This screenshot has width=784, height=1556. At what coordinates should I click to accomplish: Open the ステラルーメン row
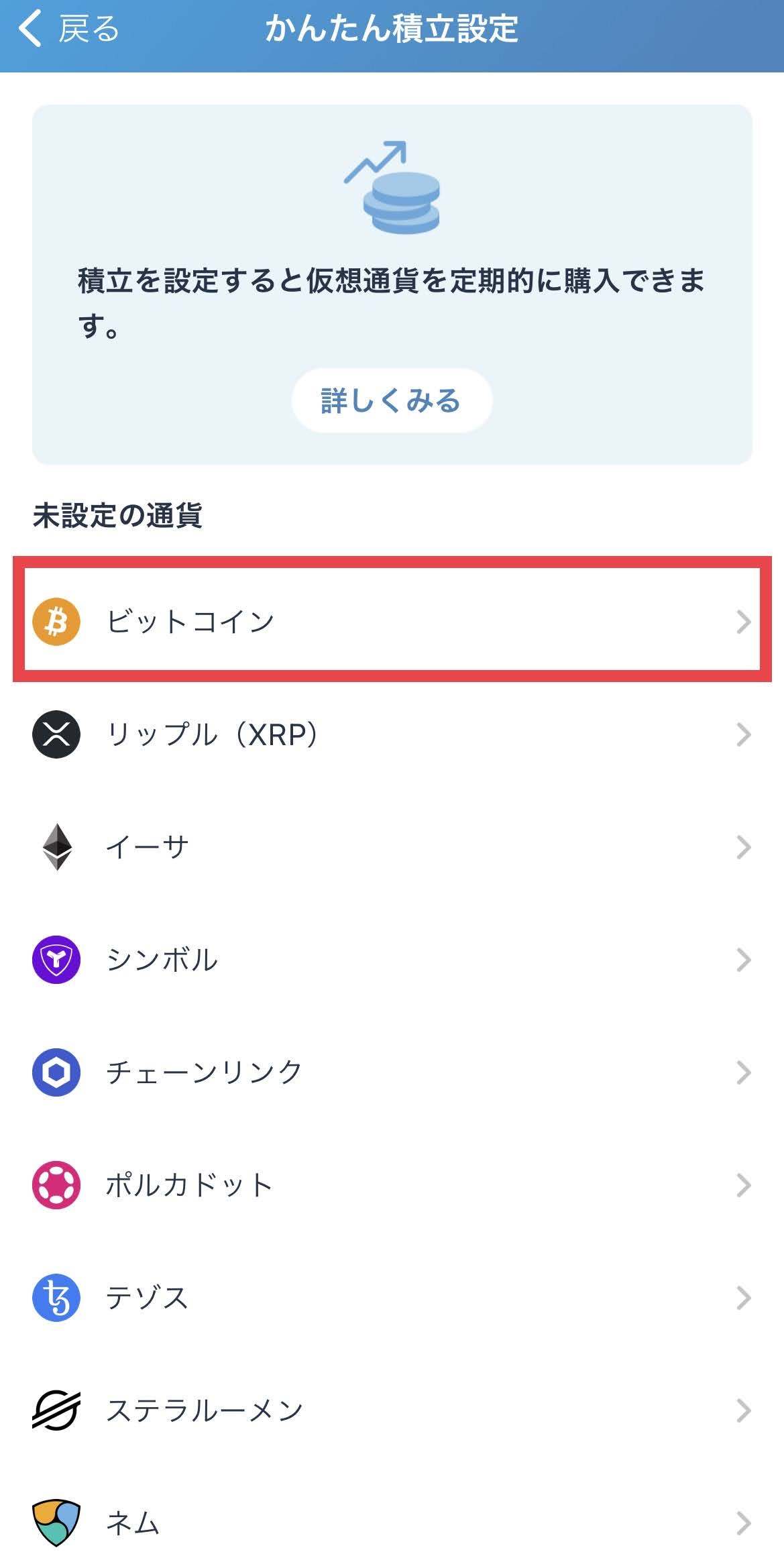point(392,1410)
